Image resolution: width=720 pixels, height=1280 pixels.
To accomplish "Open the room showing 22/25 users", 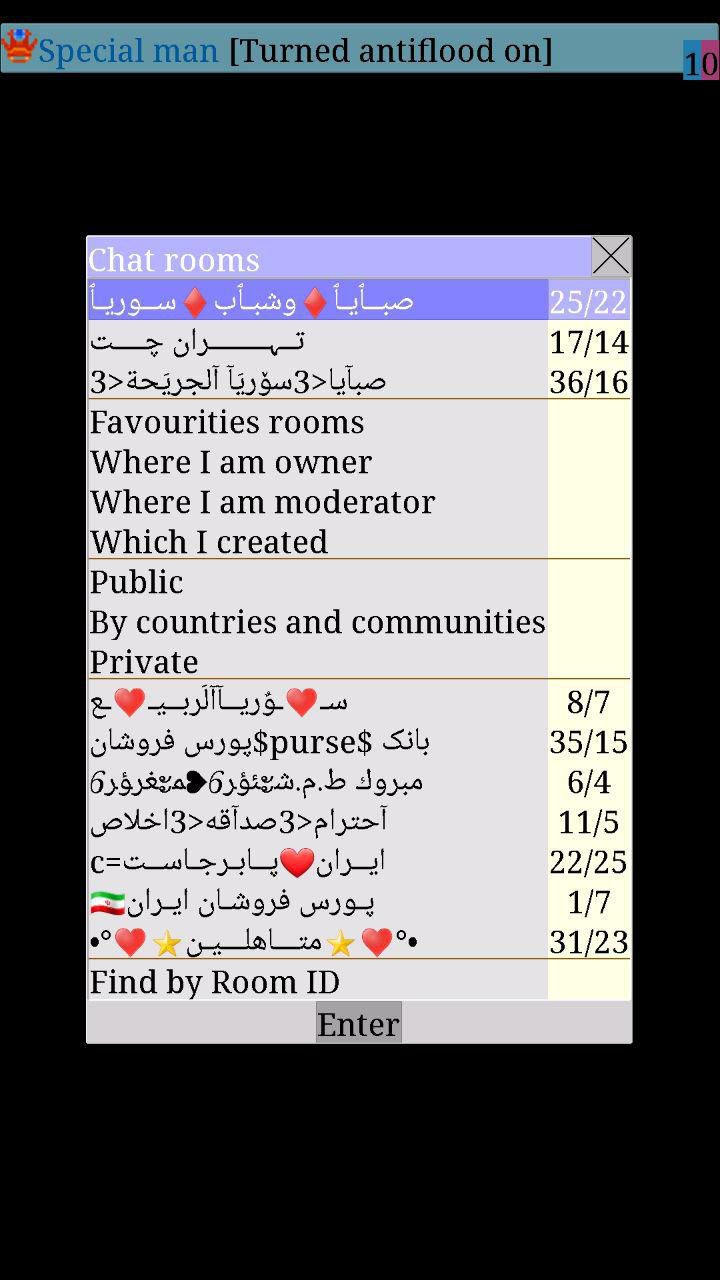I will [x=359, y=861].
